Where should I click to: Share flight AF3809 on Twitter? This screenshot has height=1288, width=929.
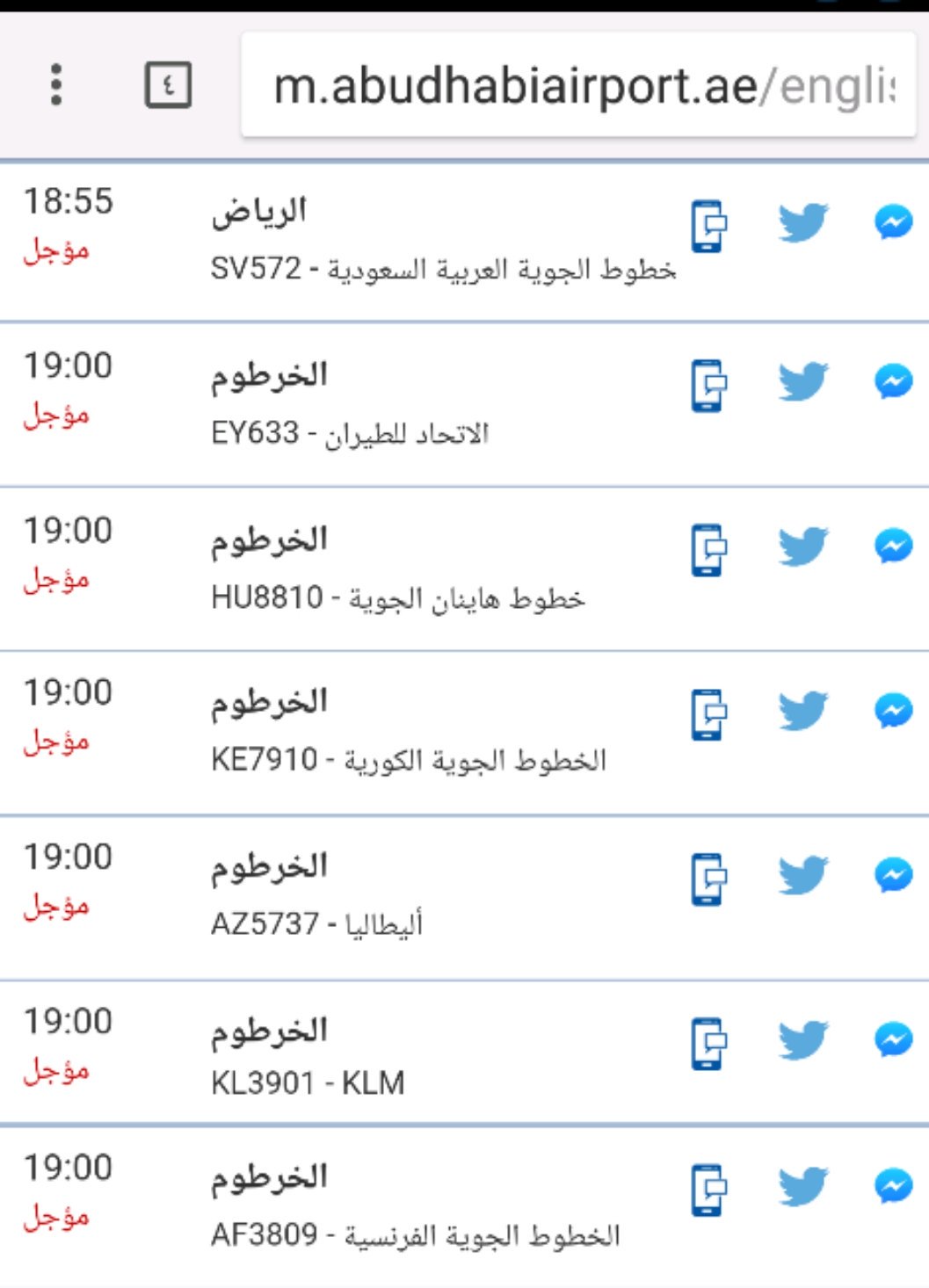(x=803, y=1187)
